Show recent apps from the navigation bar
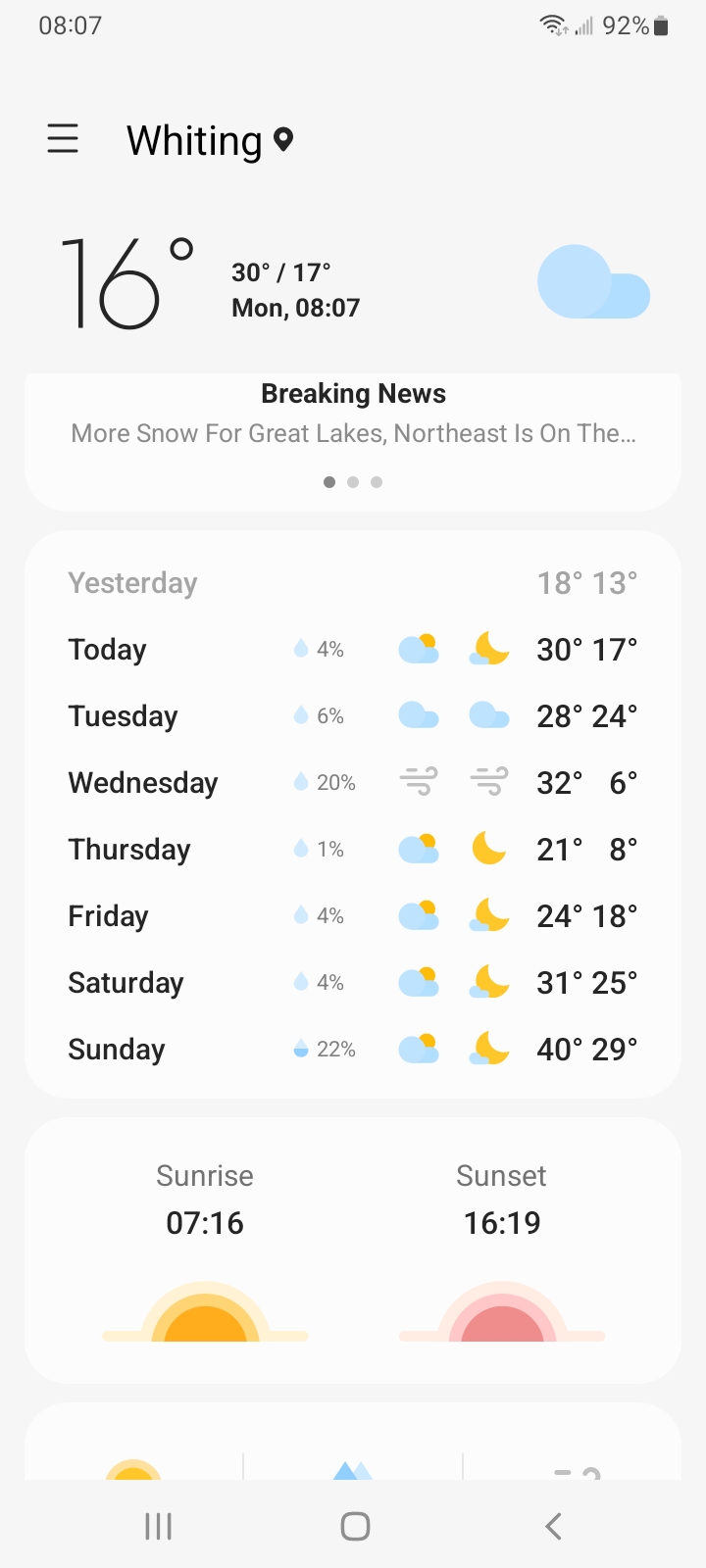This screenshot has width=706, height=1568. pos(158,1526)
